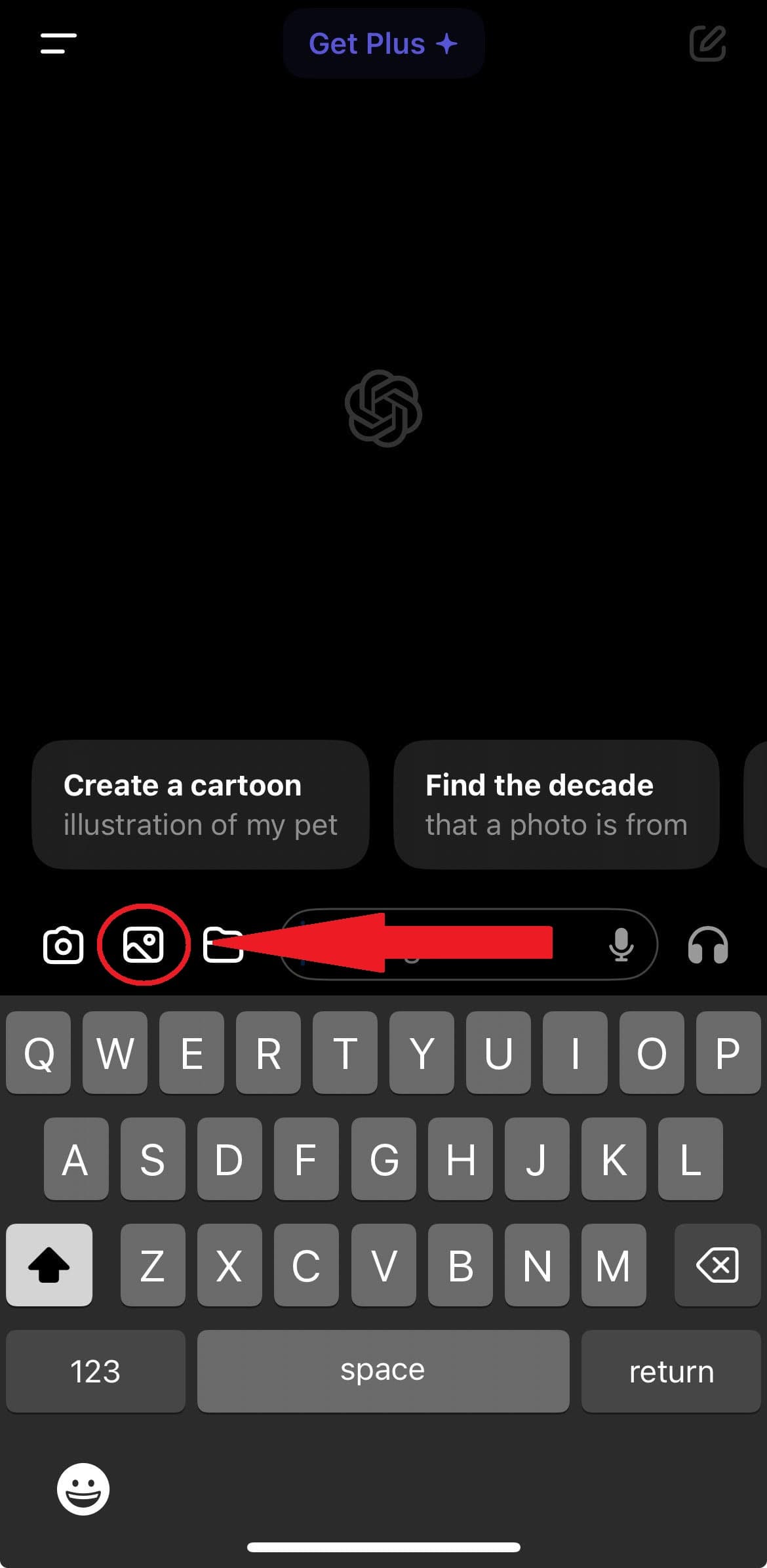
Task: Open the files folder to attach a file
Action: [x=222, y=945]
